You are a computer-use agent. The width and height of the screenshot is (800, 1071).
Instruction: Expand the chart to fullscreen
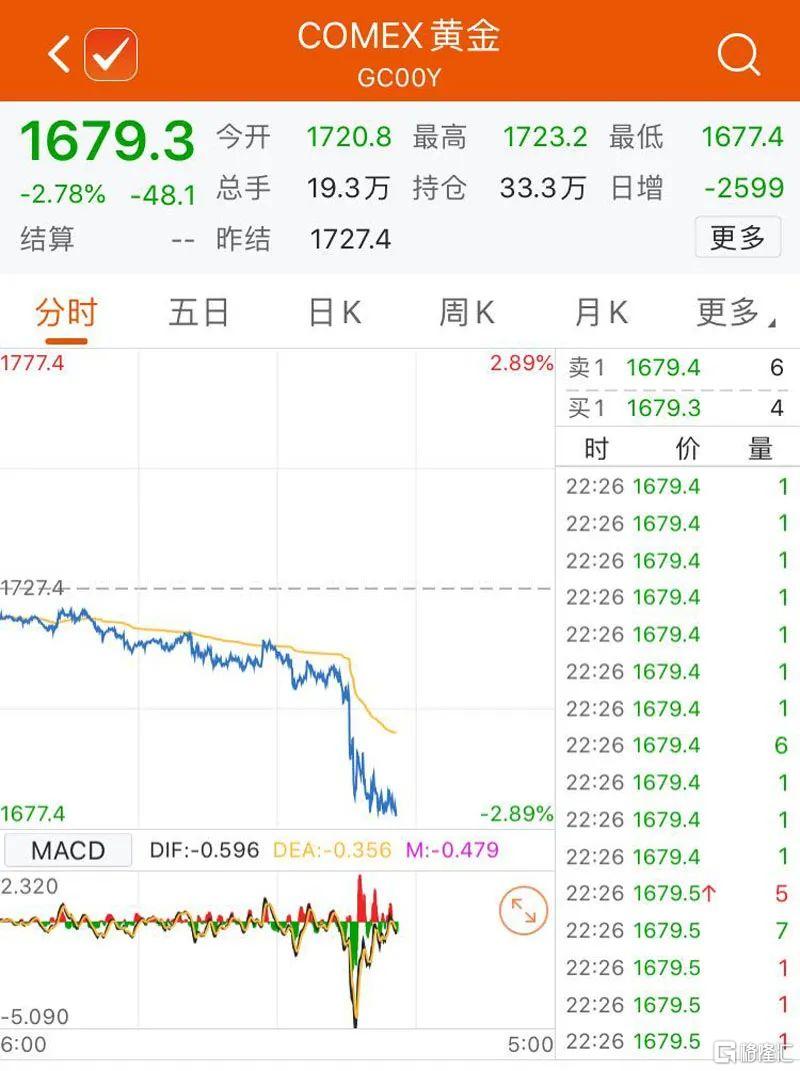point(523,911)
